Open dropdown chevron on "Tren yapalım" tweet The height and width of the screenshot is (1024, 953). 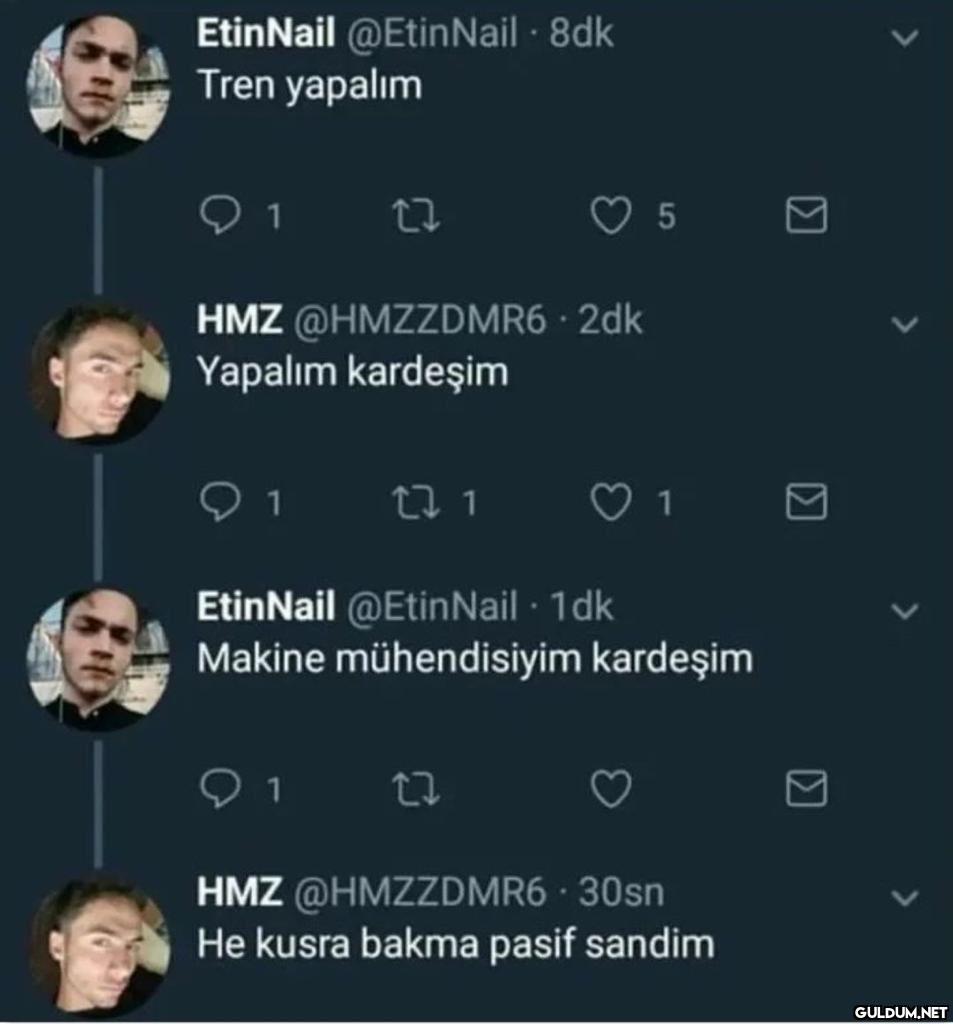pos(904,39)
